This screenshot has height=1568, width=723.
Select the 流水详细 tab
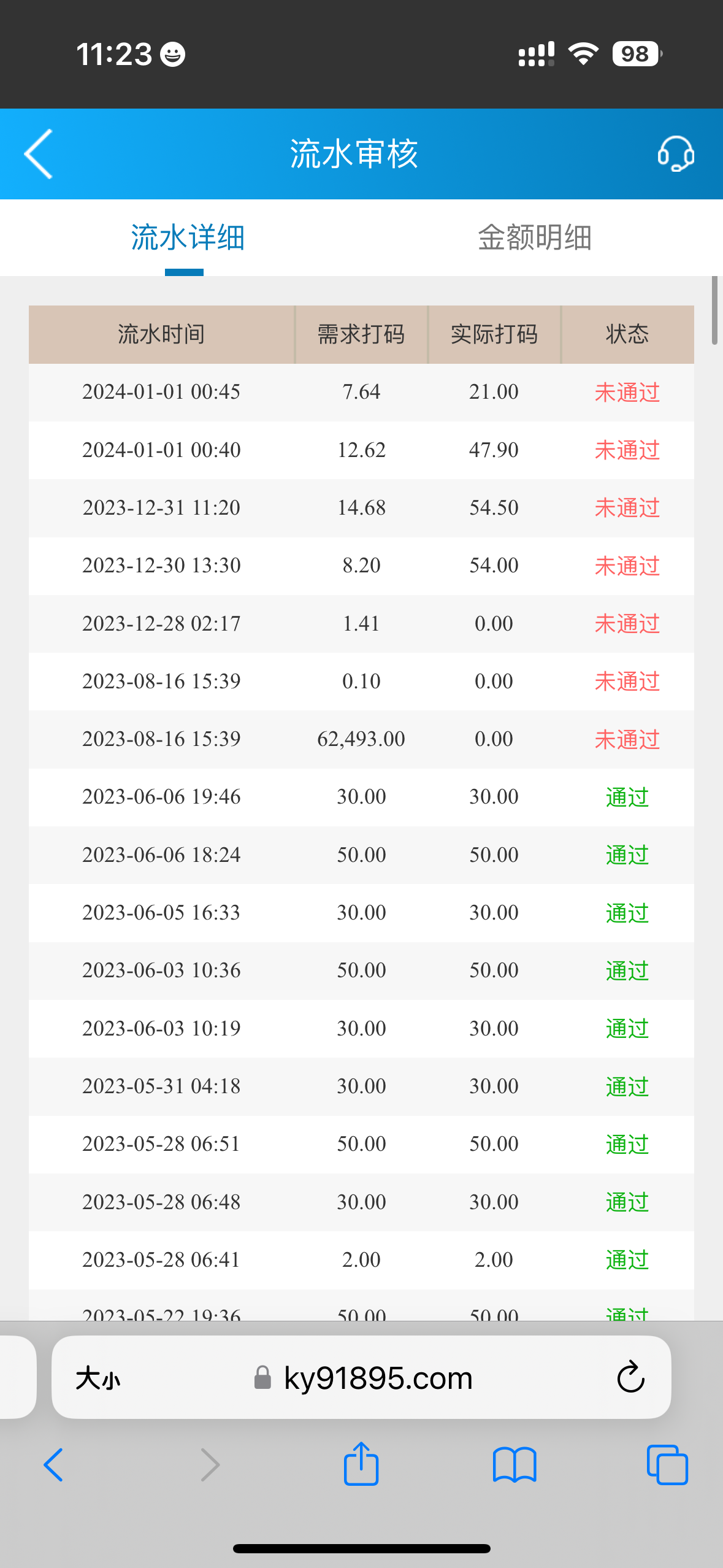[x=188, y=238]
